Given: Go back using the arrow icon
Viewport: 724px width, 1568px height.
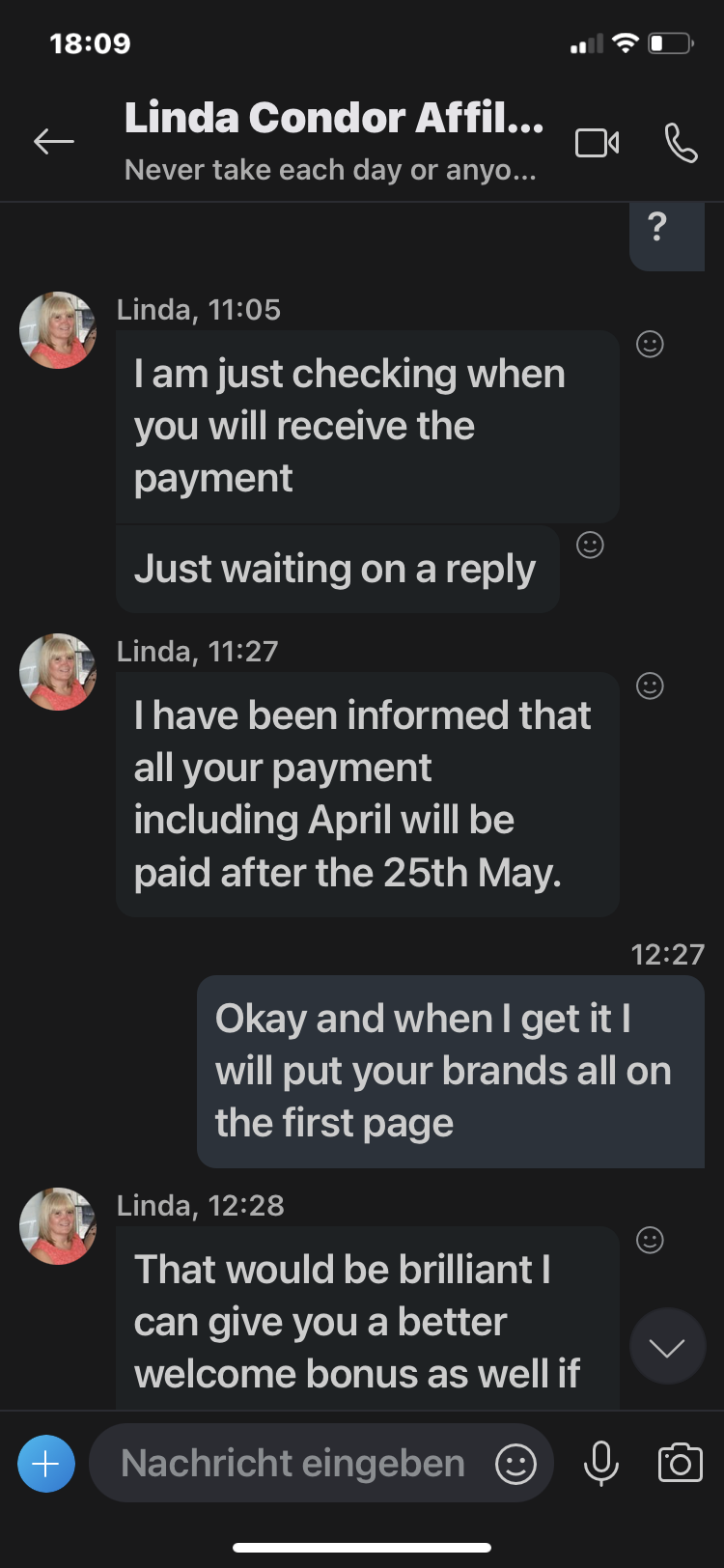Looking at the screenshot, I should coord(54,142).
